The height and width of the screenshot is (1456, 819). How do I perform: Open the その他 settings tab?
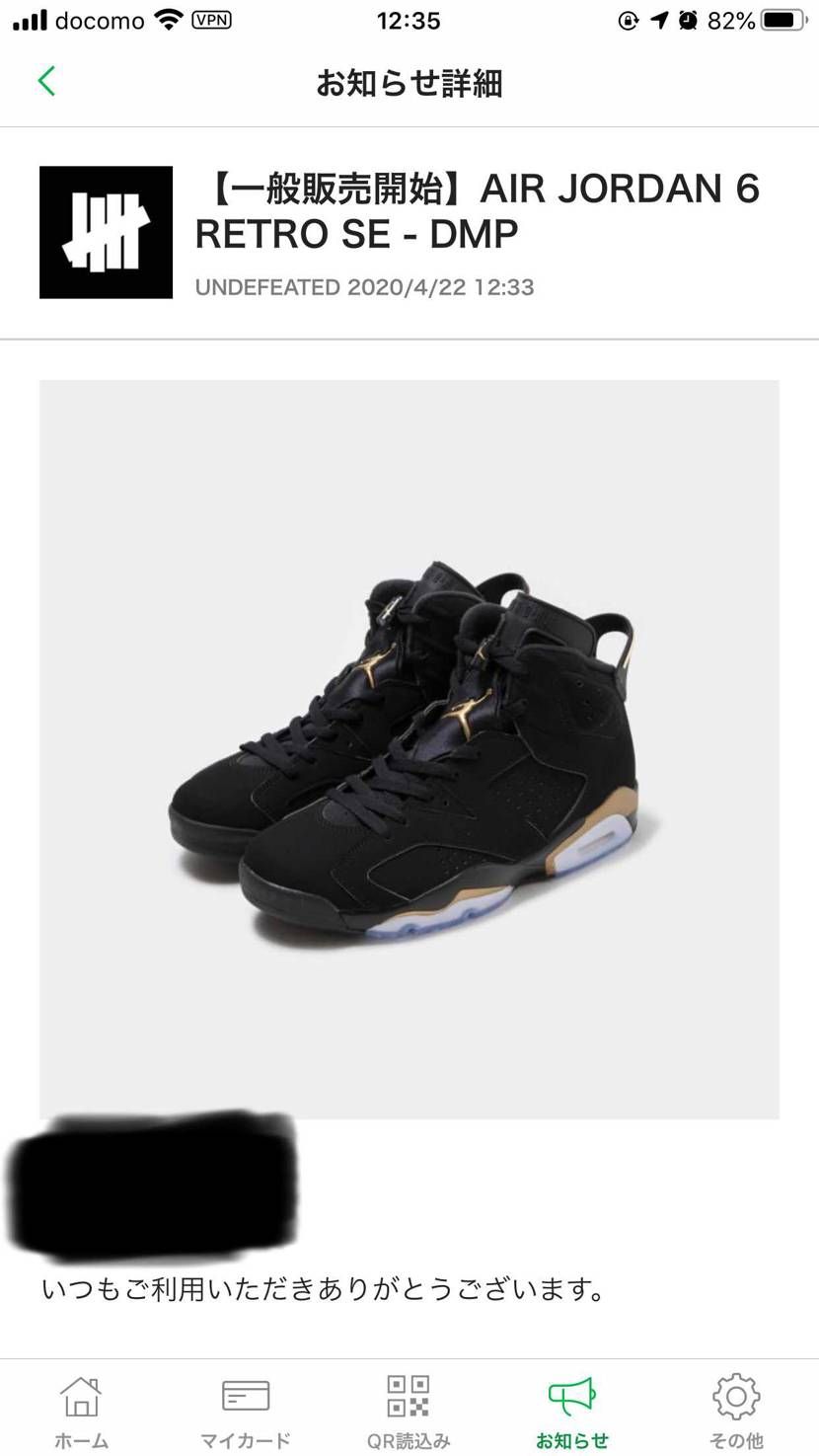pyautogui.click(x=736, y=1412)
